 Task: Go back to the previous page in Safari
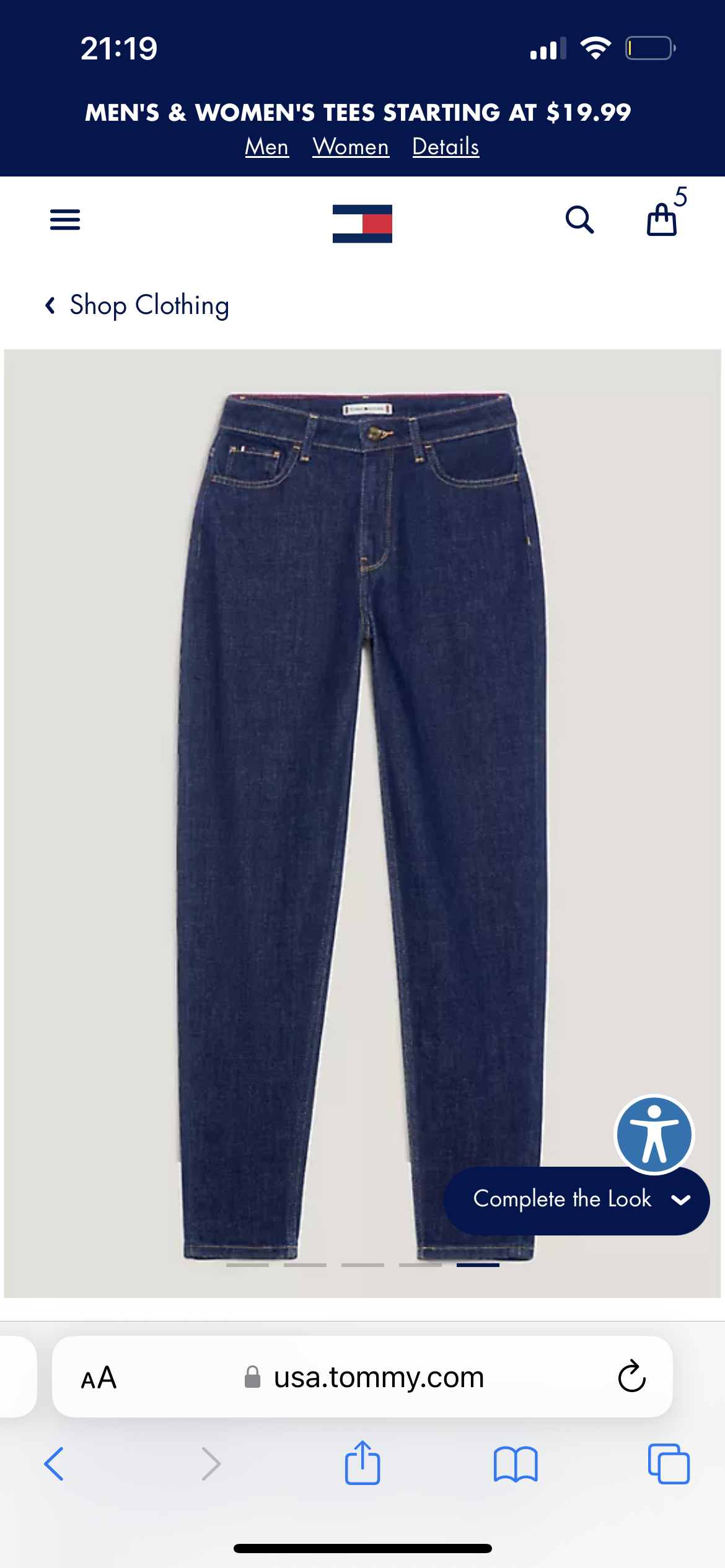[55, 1464]
